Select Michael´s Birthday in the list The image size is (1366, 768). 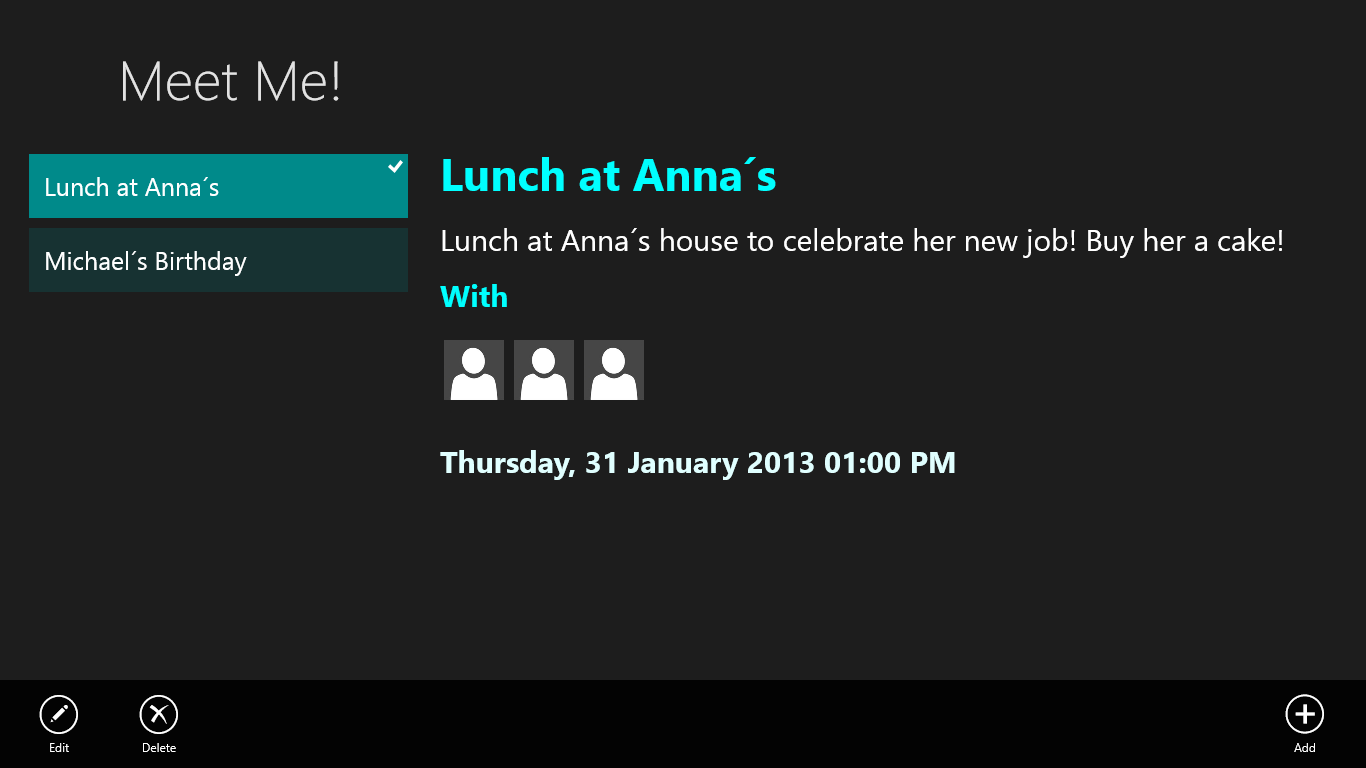coord(218,261)
